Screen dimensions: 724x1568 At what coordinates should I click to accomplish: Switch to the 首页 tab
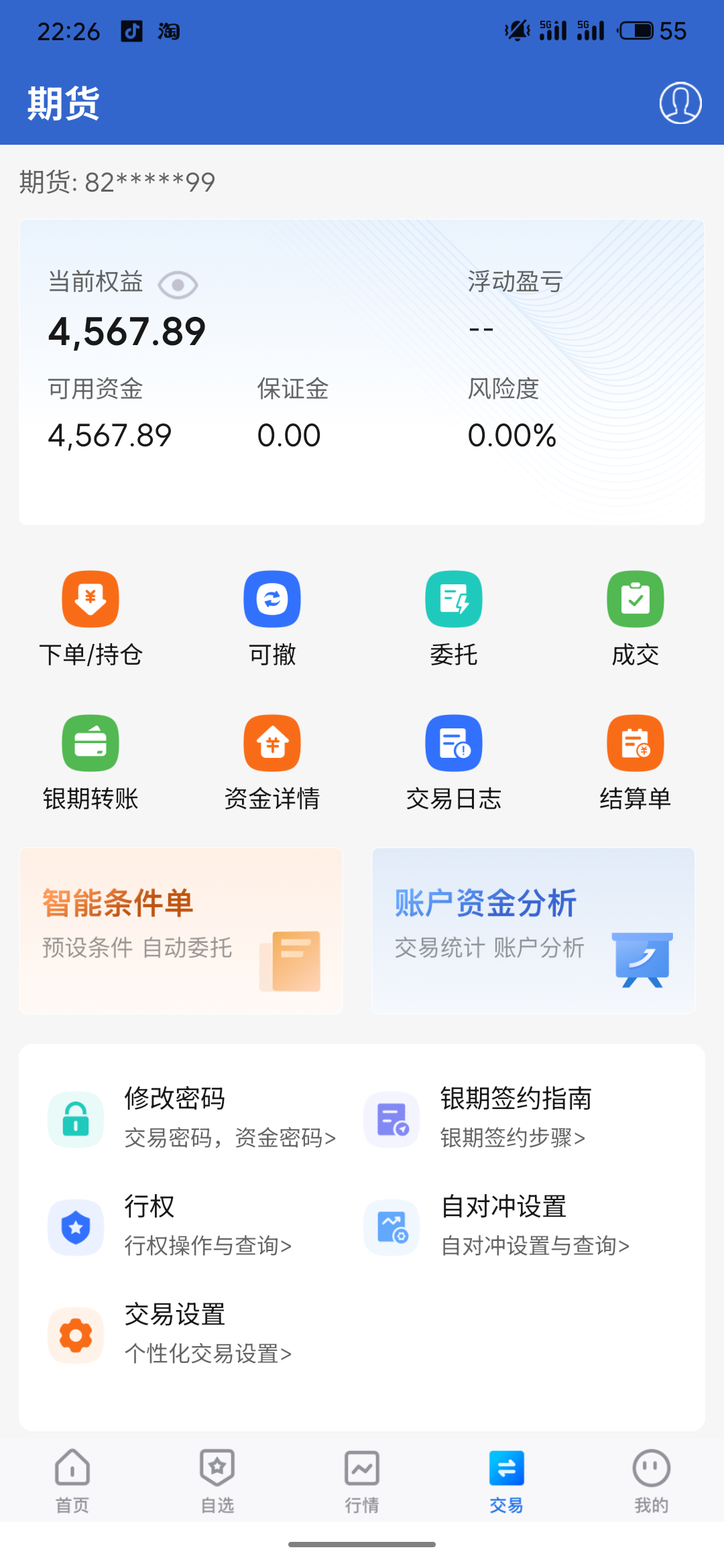pyautogui.click(x=72, y=1484)
